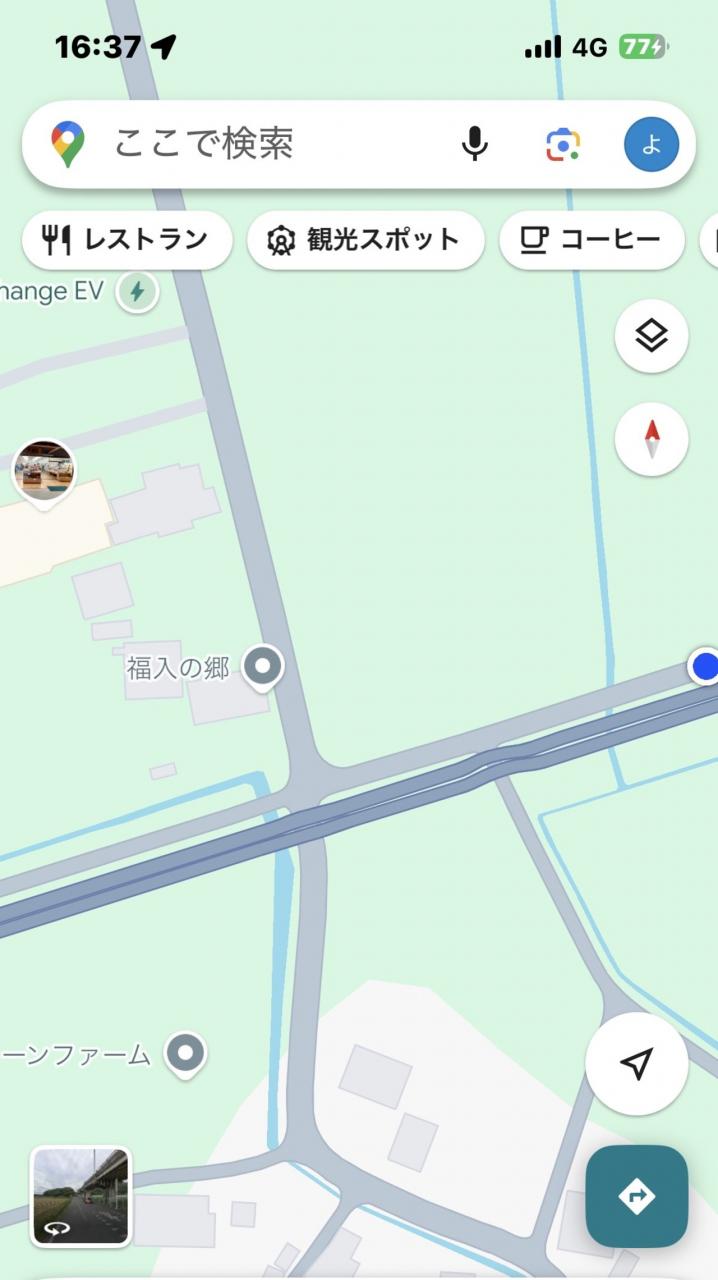Open the ーンファーム place pin
The image size is (718, 1280).
click(x=185, y=1053)
